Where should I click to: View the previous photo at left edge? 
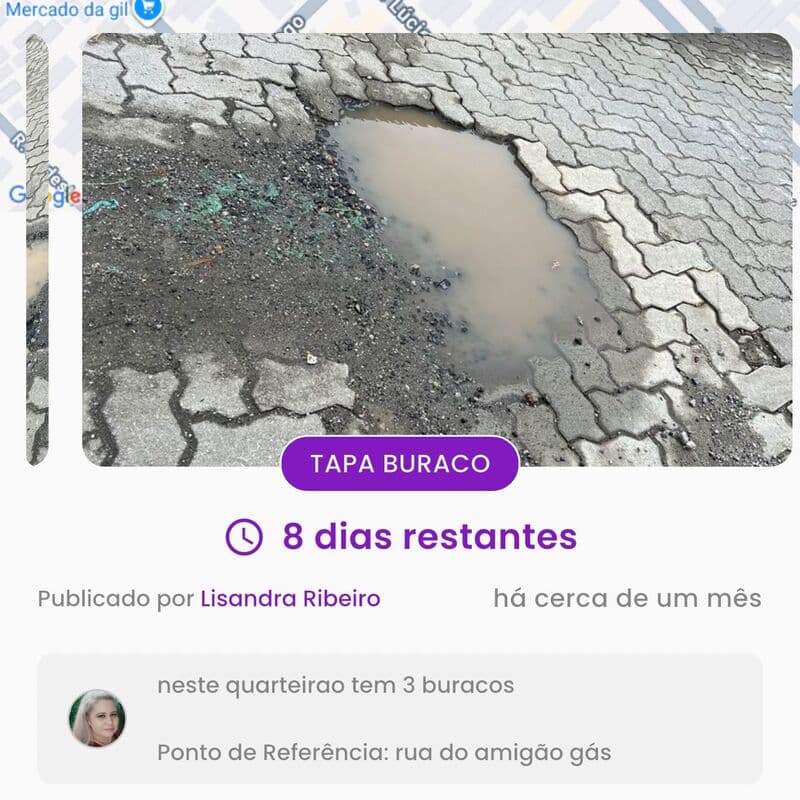(36, 250)
